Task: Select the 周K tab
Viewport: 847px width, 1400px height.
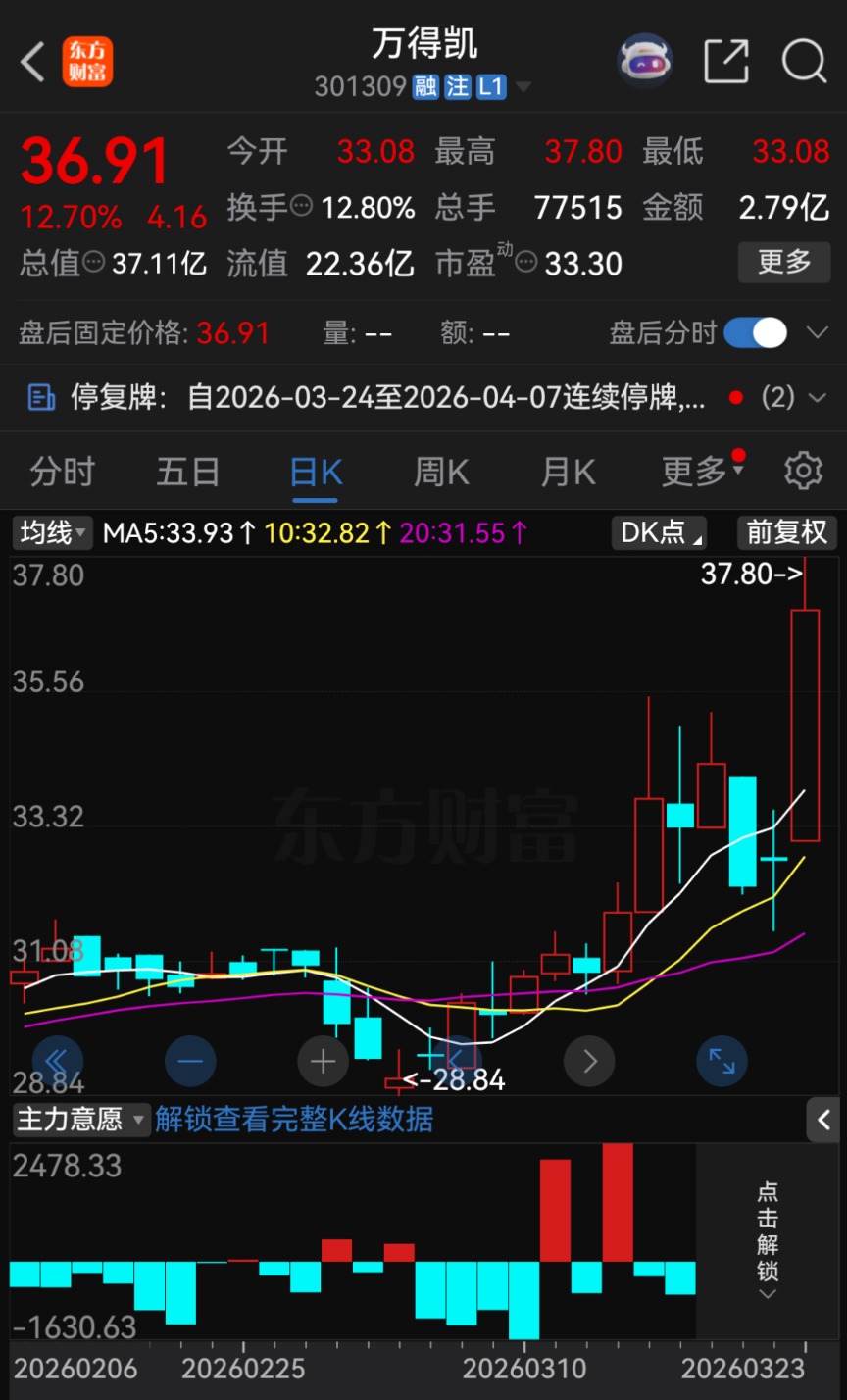Action: [441, 472]
